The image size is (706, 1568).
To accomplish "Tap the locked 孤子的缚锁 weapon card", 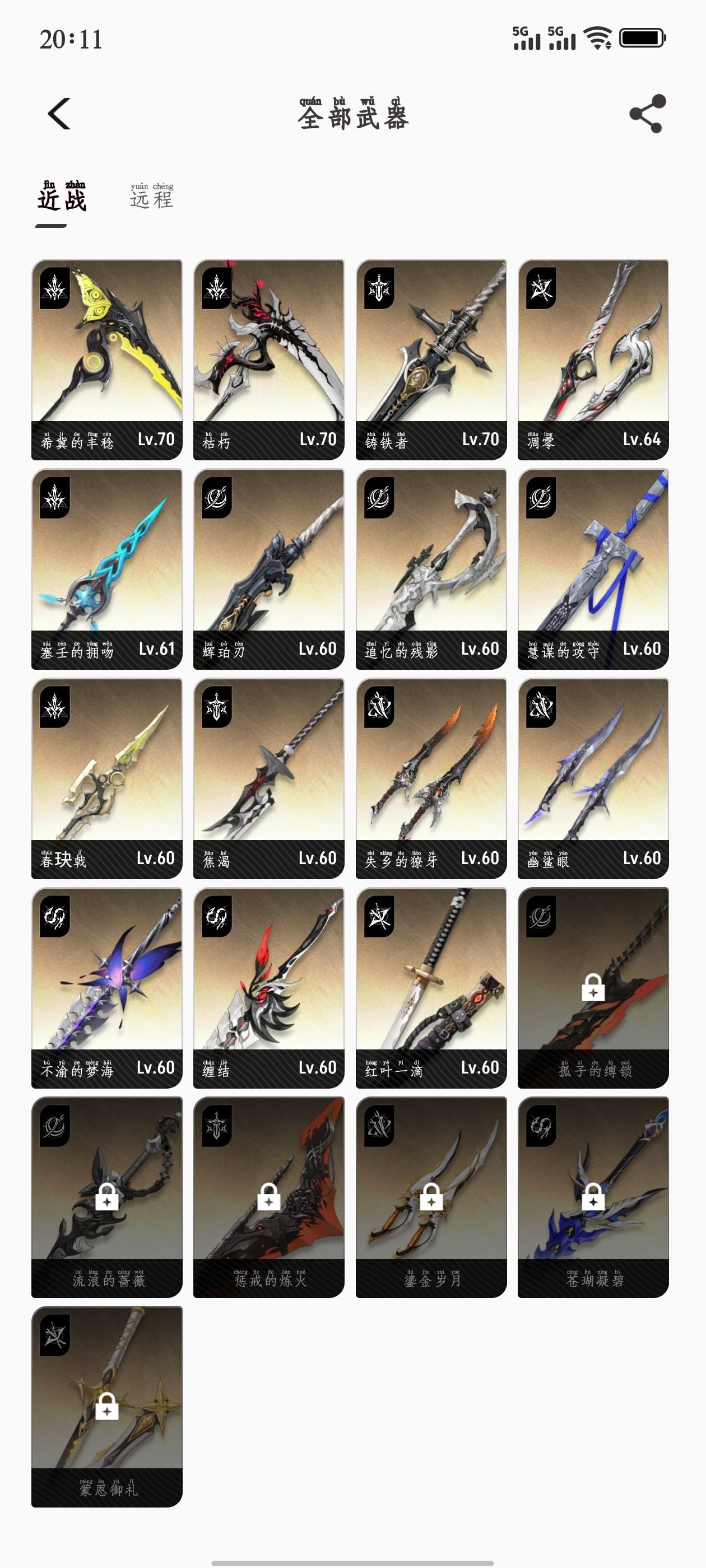I will pyautogui.click(x=593, y=987).
